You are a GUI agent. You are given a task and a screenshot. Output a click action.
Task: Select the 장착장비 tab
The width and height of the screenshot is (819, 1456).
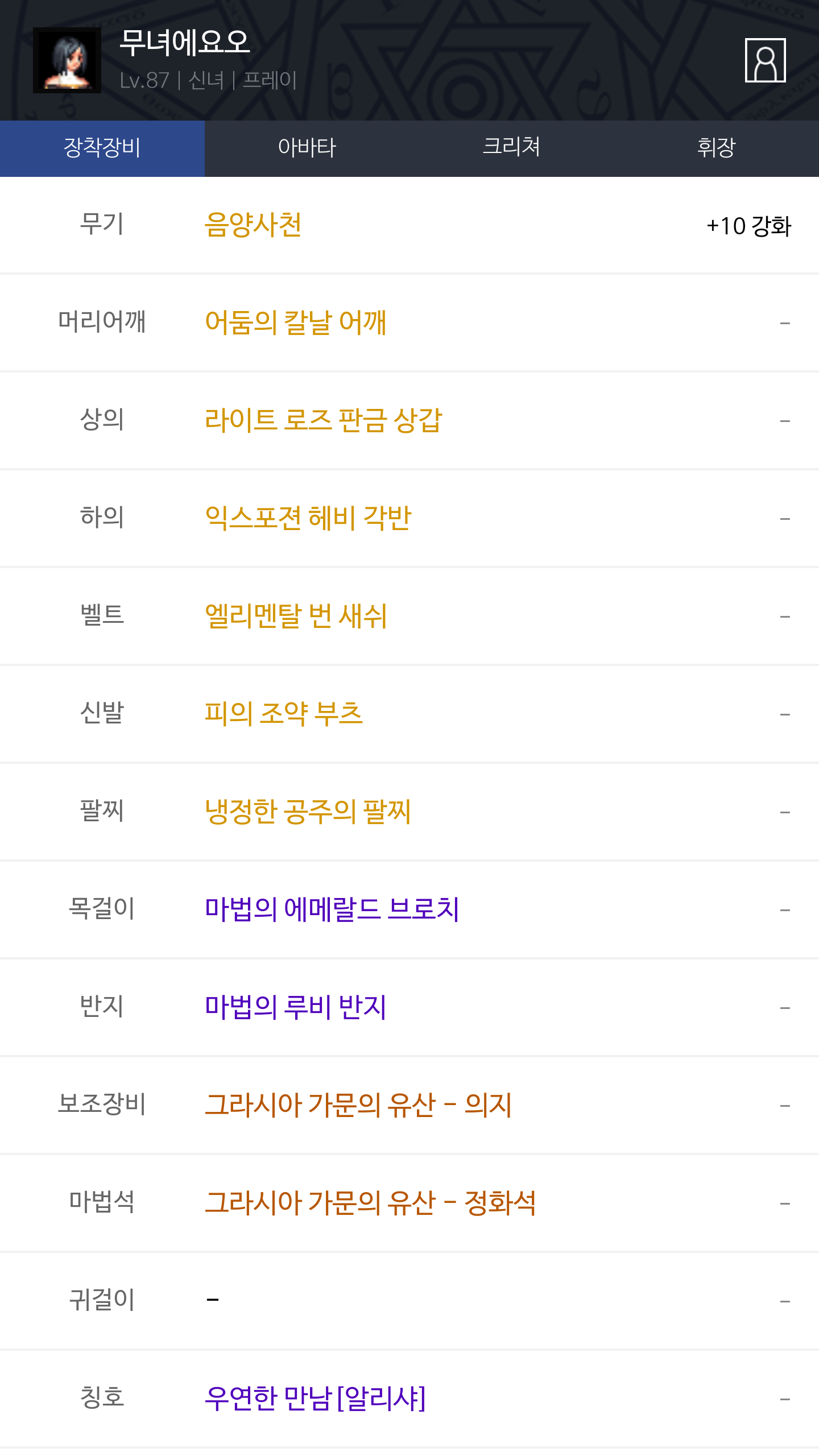pos(102,148)
